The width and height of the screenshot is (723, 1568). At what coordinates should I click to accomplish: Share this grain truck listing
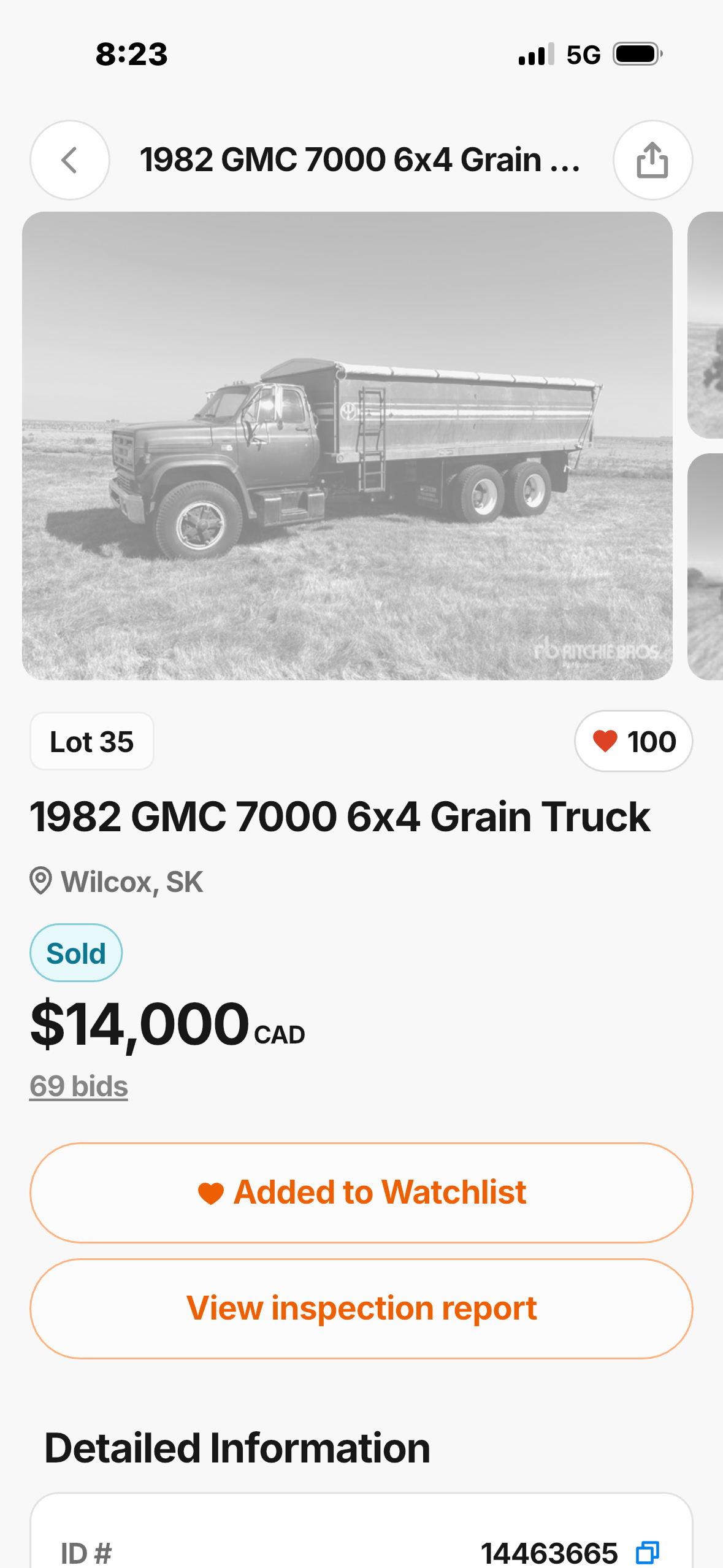pos(652,160)
